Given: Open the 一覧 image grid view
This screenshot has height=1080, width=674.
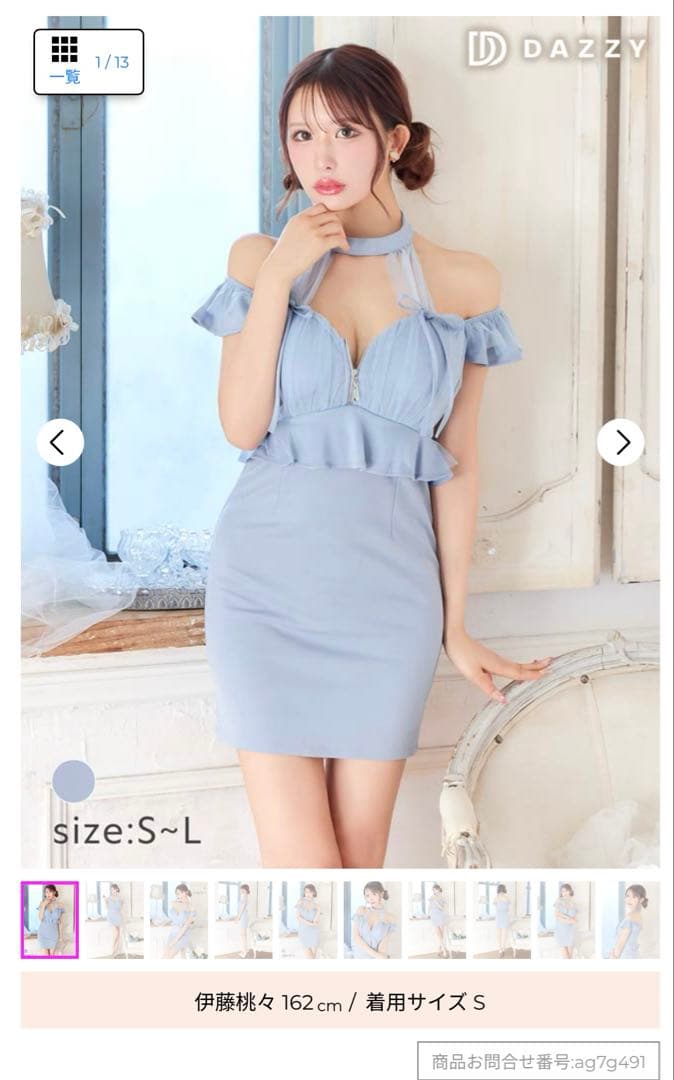Looking at the screenshot, I should click(88, 62).
